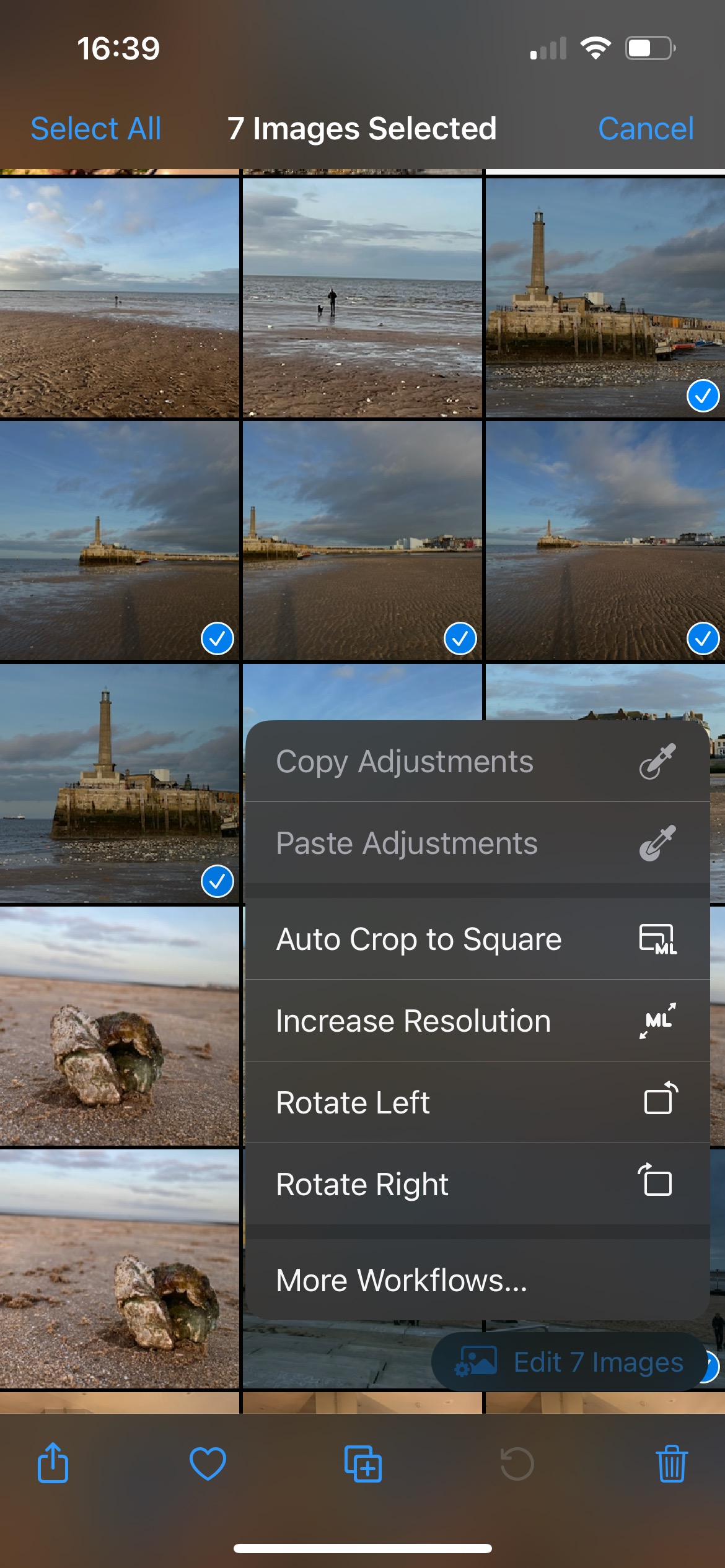
Task: Select the wide empty beach photo
Action: pyautogui.click(x=120, y=298)
